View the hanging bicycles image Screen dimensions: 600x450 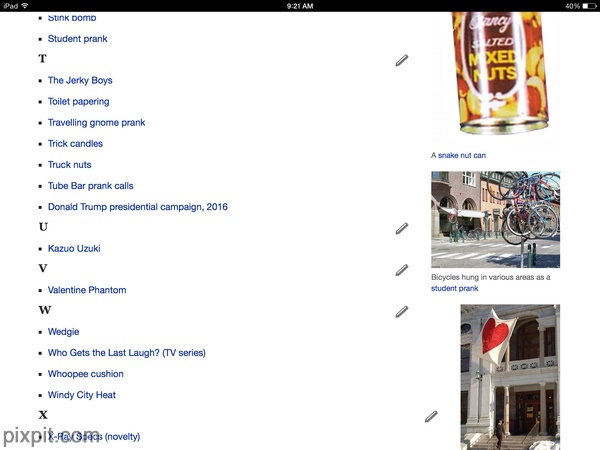coord(495,219)
